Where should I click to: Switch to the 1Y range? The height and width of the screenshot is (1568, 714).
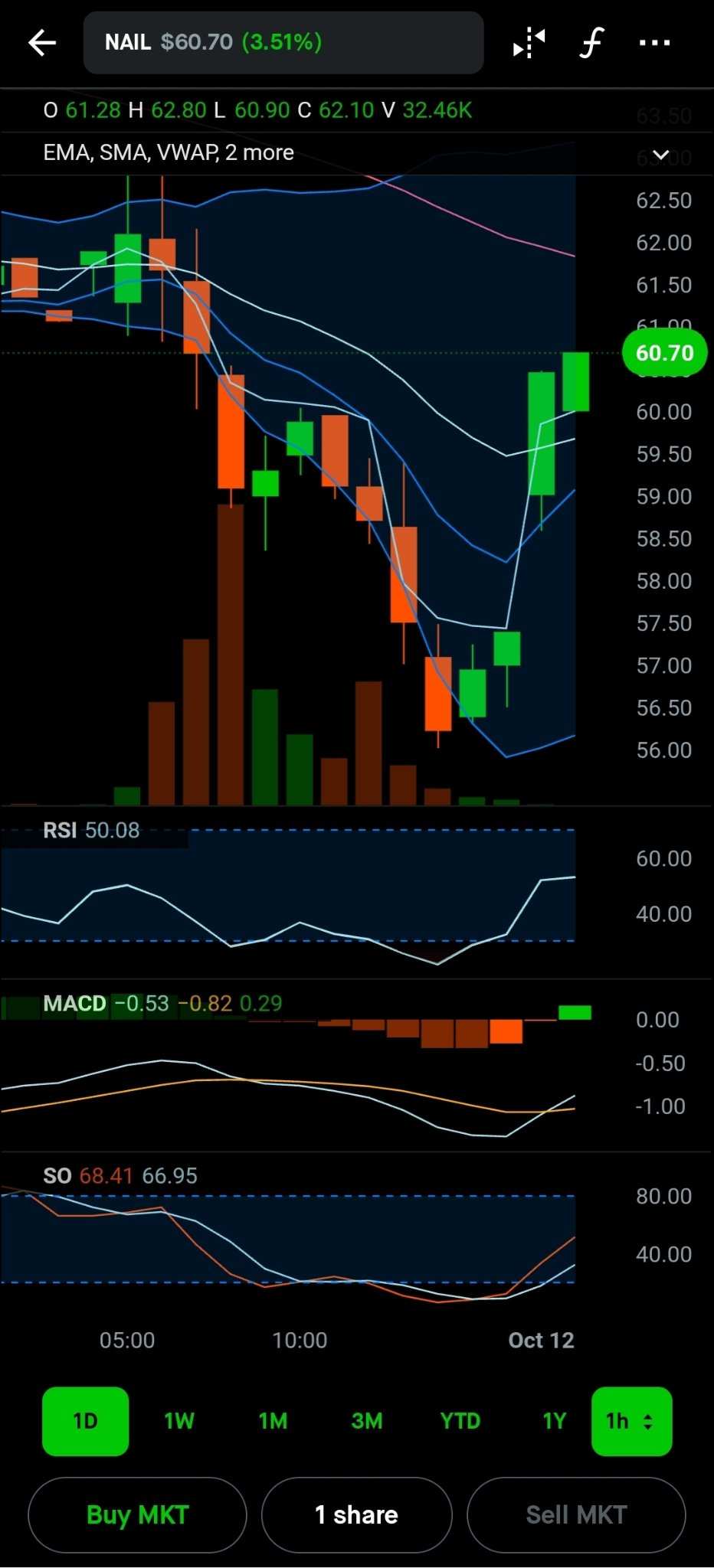click(x=554, y=1421)
